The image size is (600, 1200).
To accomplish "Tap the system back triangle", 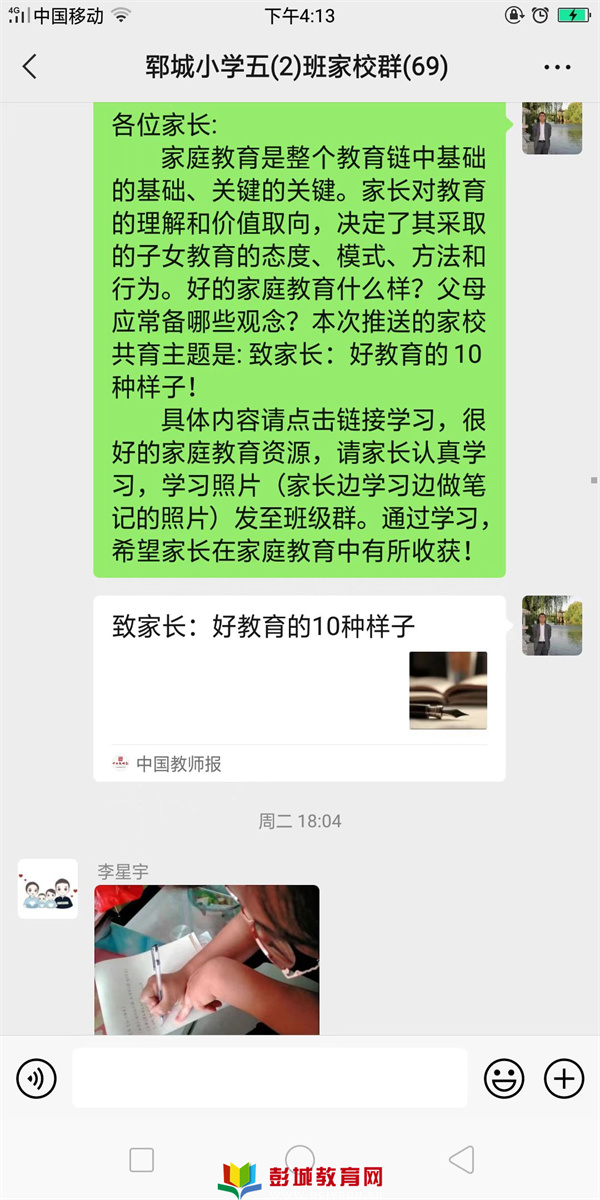I will point(461,1160).
